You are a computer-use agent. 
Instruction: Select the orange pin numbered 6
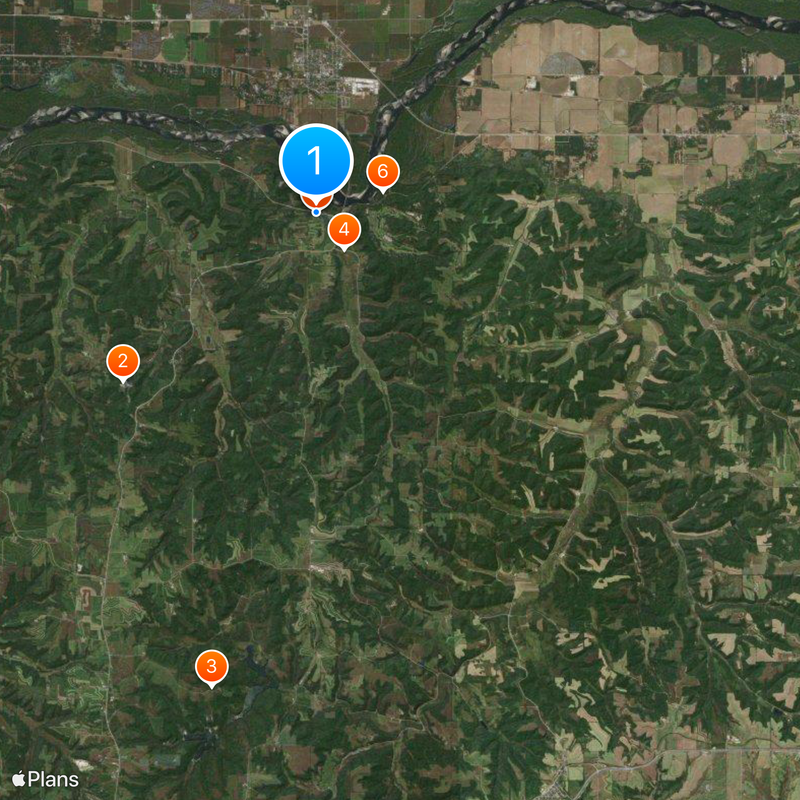pyautogui.click(x=381, y=172)
